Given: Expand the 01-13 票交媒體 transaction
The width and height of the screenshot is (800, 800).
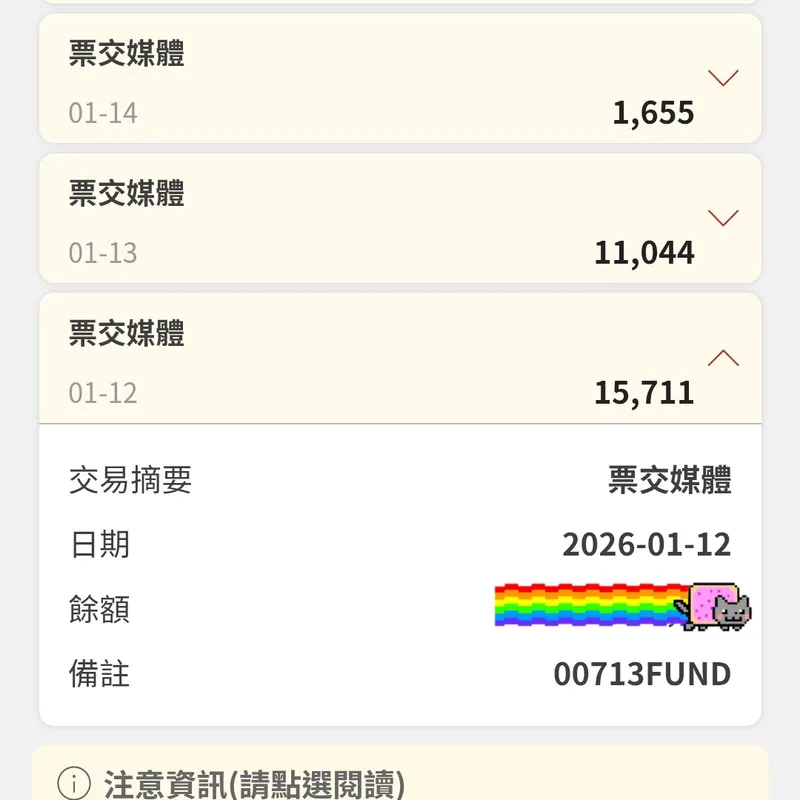Looking at the screenshot, I should click(x=722, y=218).
